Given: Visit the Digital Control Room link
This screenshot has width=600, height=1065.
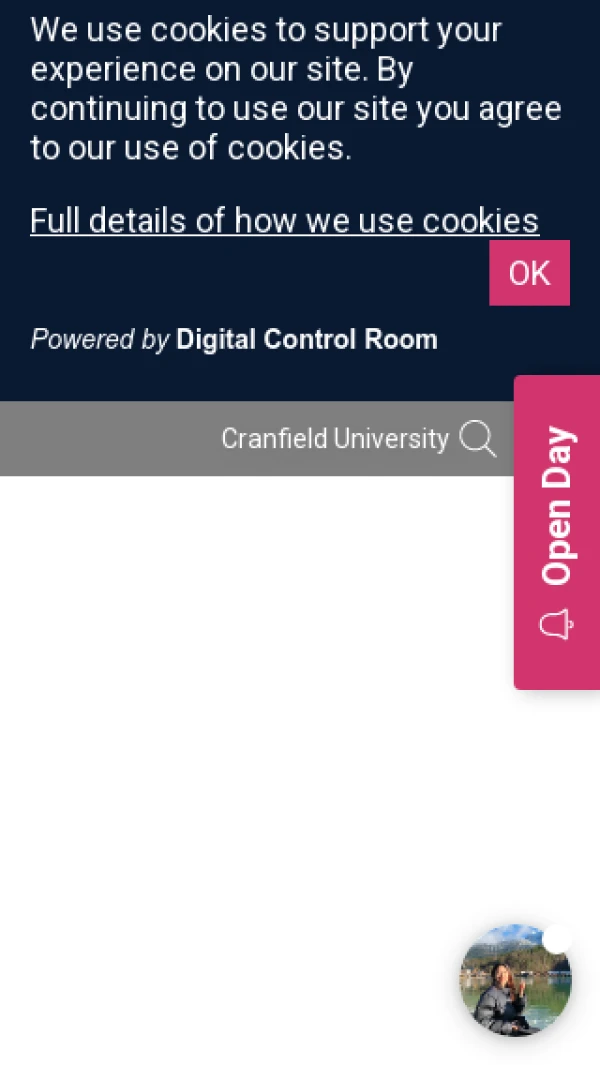Looking at the screenshot, I should click(x=306, y=340).
